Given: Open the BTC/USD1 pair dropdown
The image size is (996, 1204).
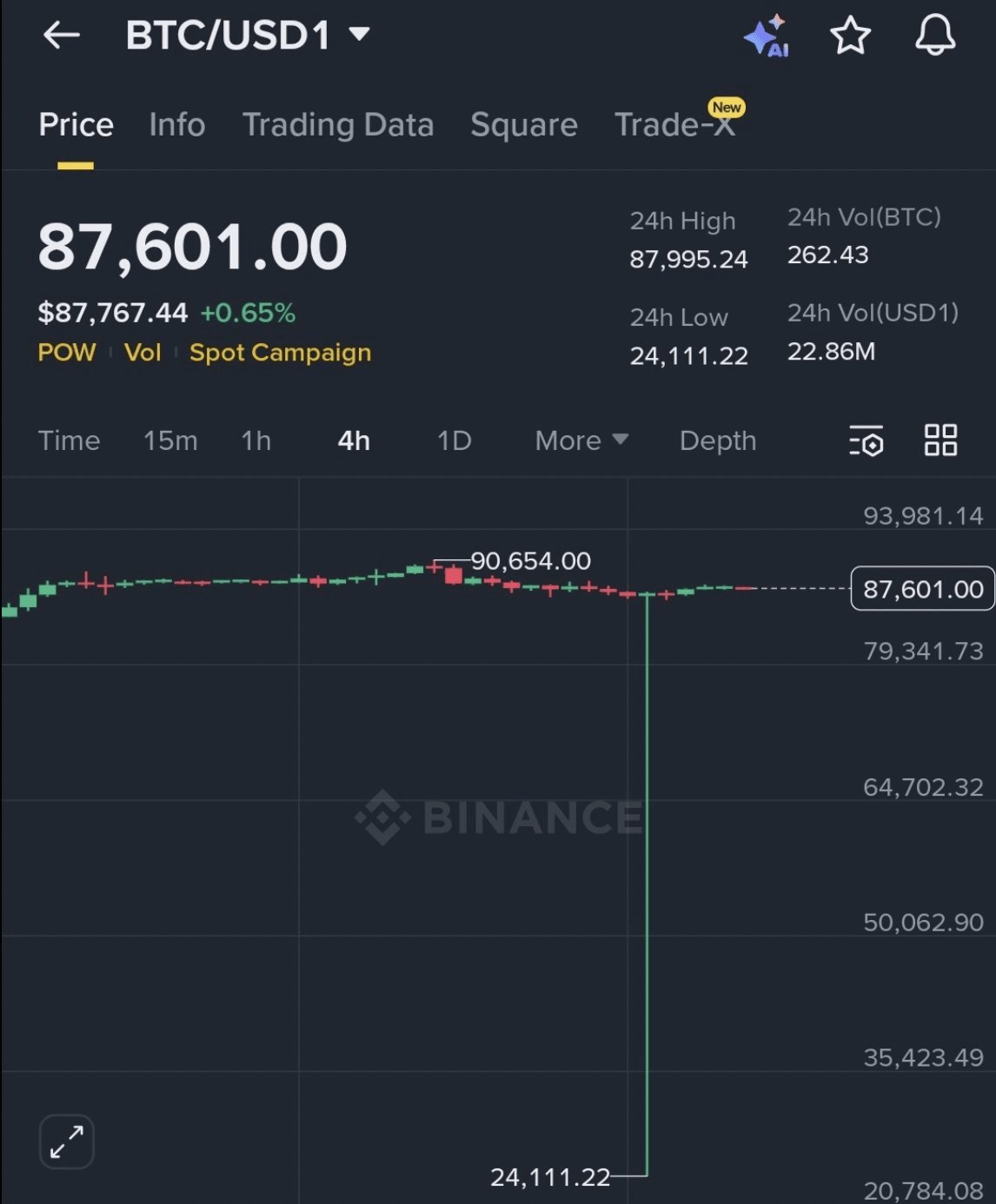Looking at the screenshot, I should pos(248,36).
